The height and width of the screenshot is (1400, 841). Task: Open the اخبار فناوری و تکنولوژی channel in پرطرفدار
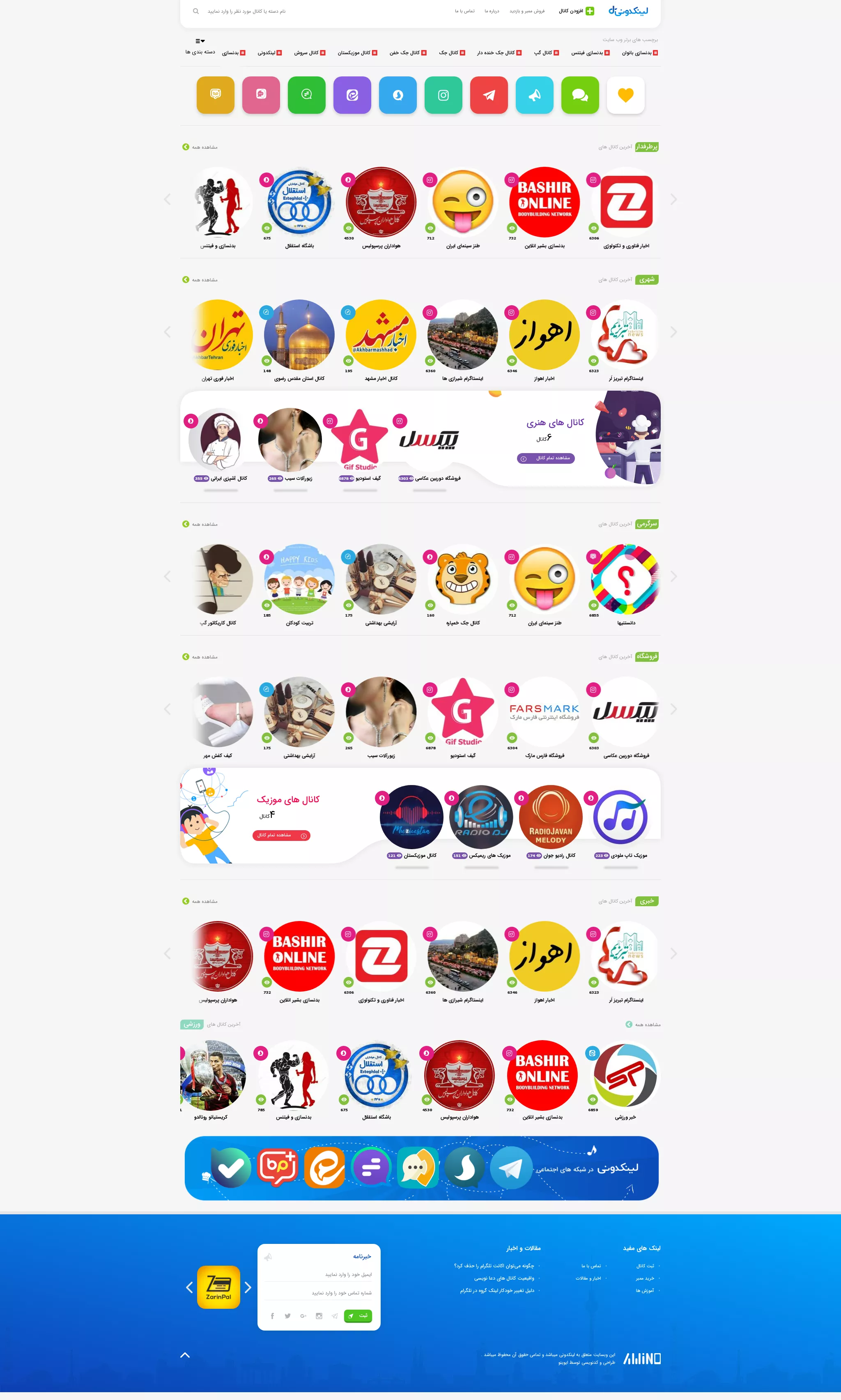click(x=626, y=207)
